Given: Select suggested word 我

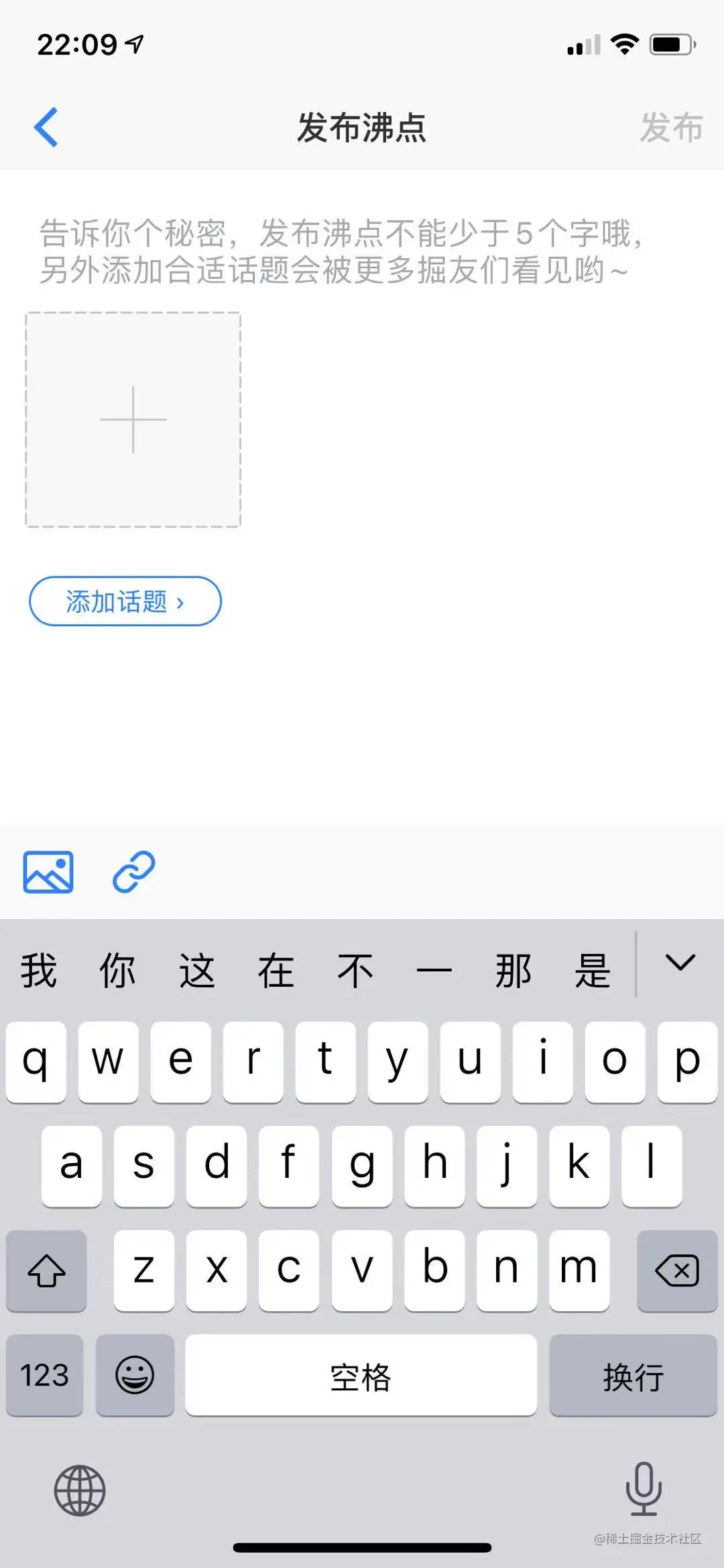Looking at the screenshot, I should [x=38, y=970].
